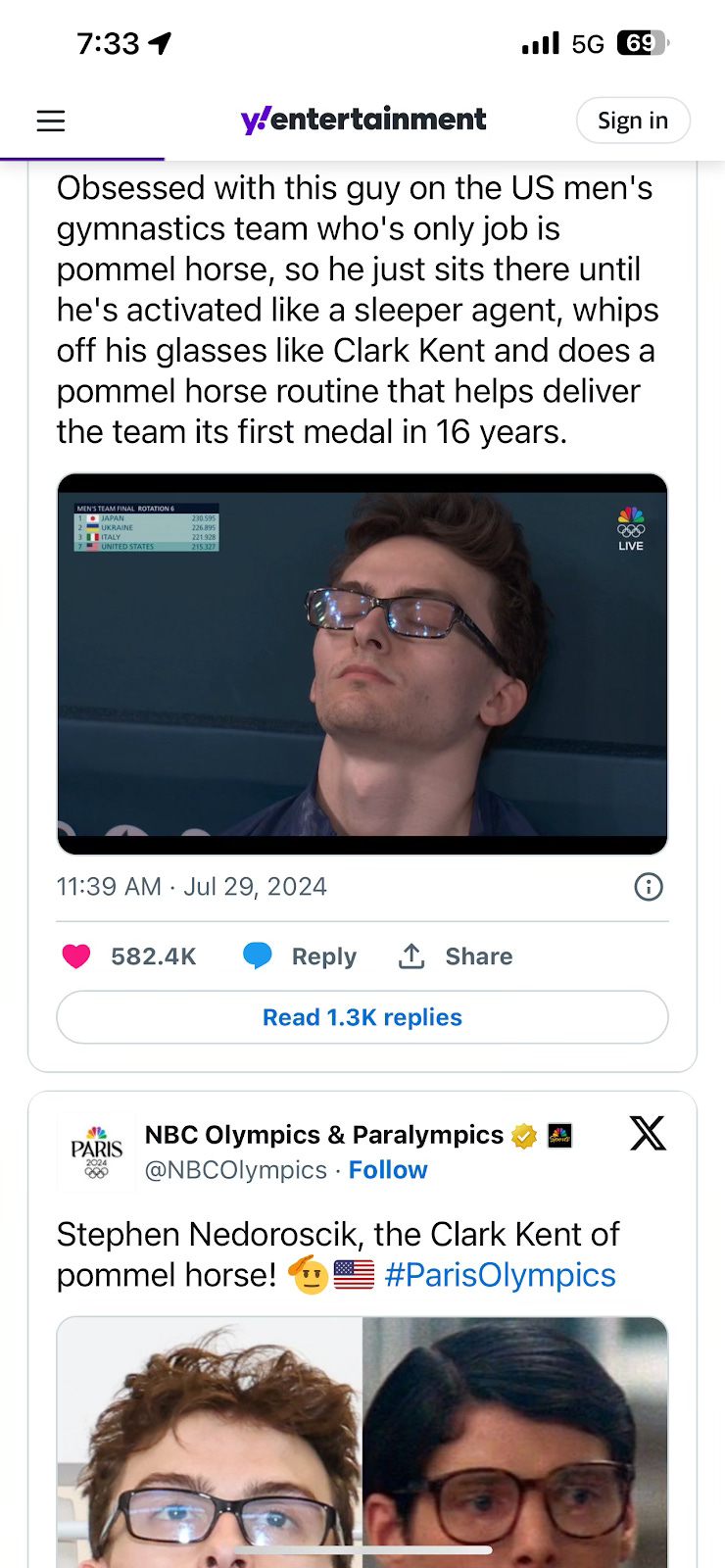The height and width of the screenshot is (1568, 725).
Task: Open the Clark Kent comparison photo
Action: 362,1441
